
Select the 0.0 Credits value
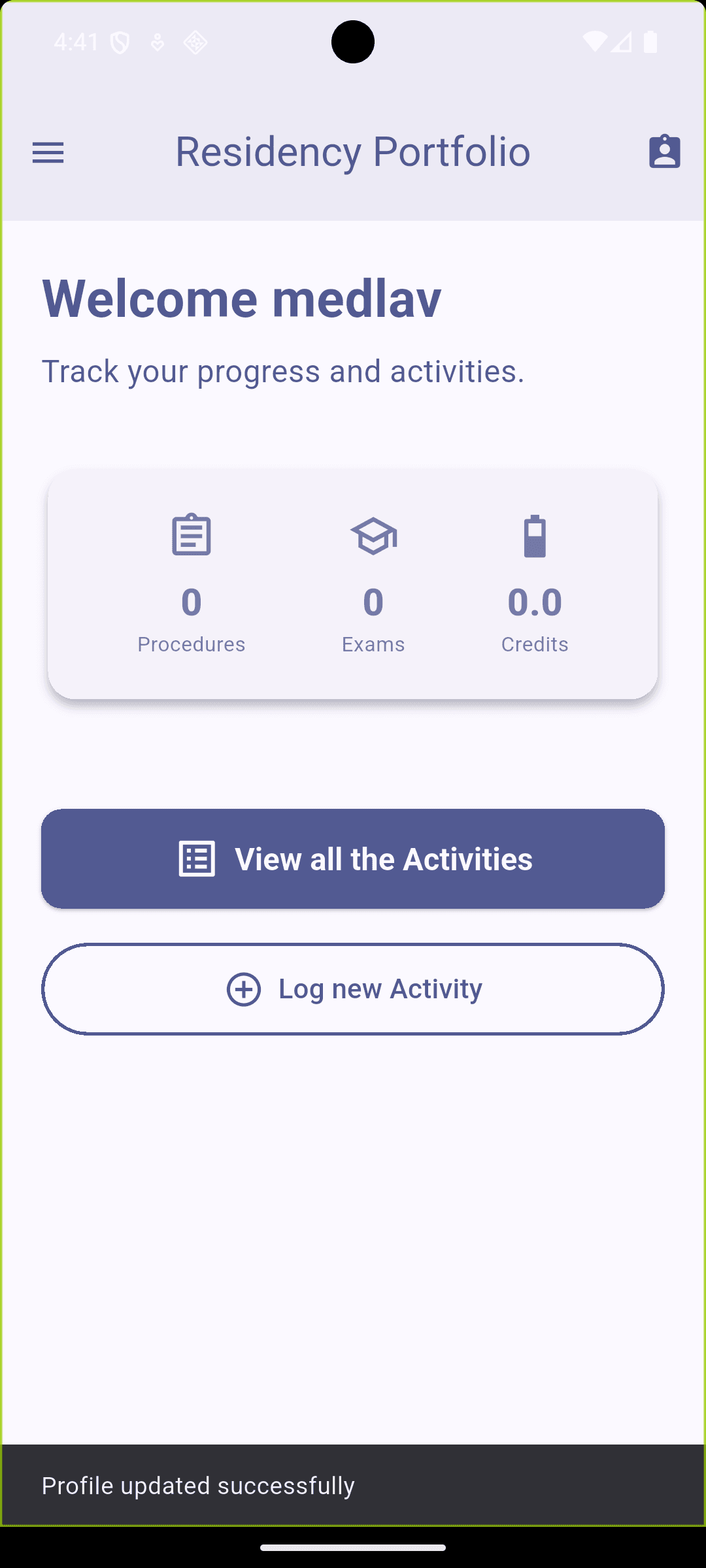[x=535, y=602]
